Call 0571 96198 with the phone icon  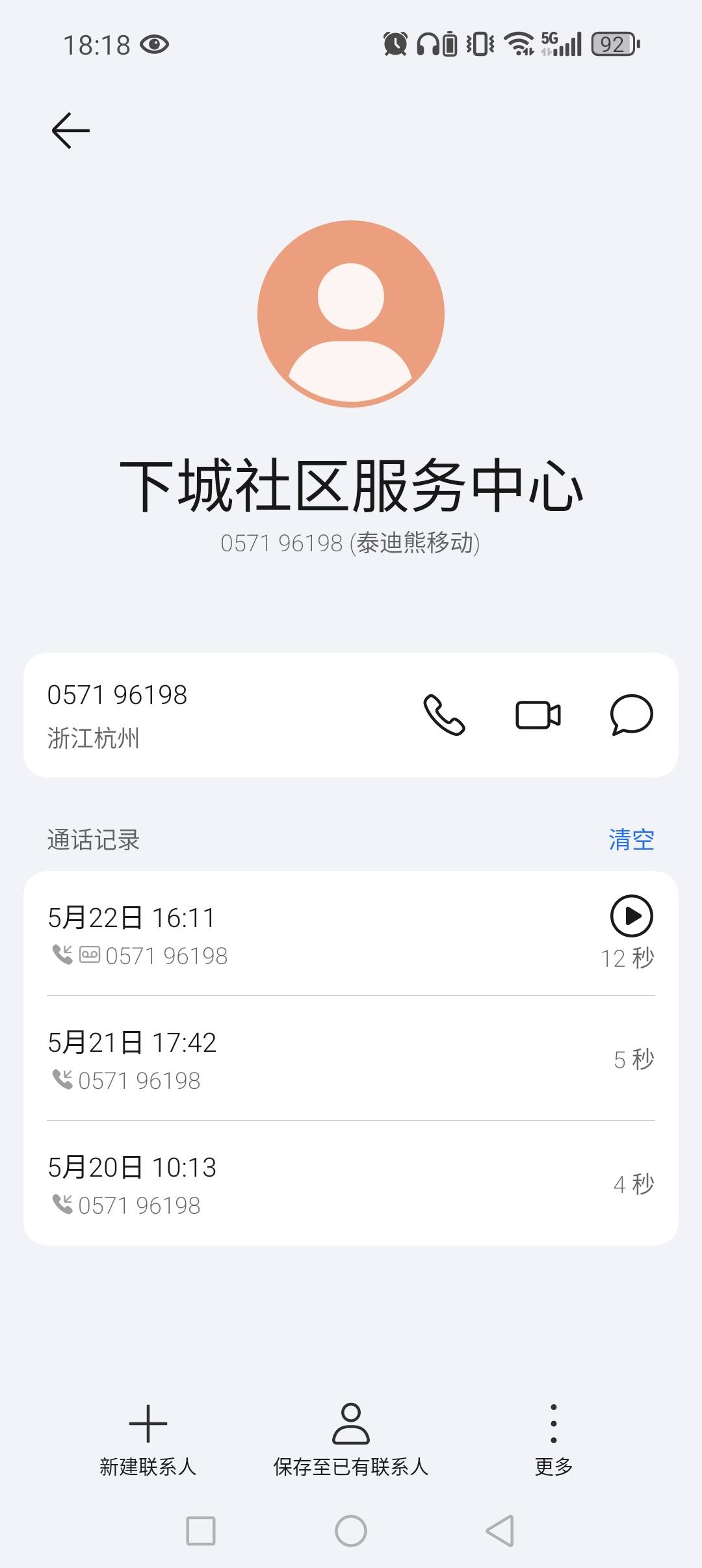tap(444, 714)
